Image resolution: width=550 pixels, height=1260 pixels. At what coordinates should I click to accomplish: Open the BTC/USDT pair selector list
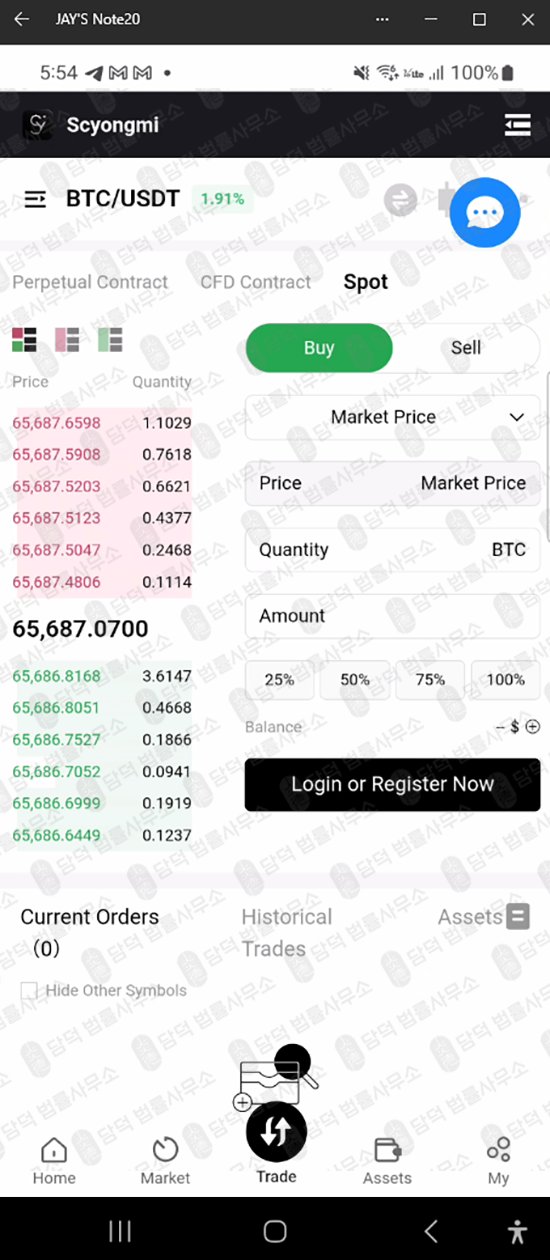(35, 199)
